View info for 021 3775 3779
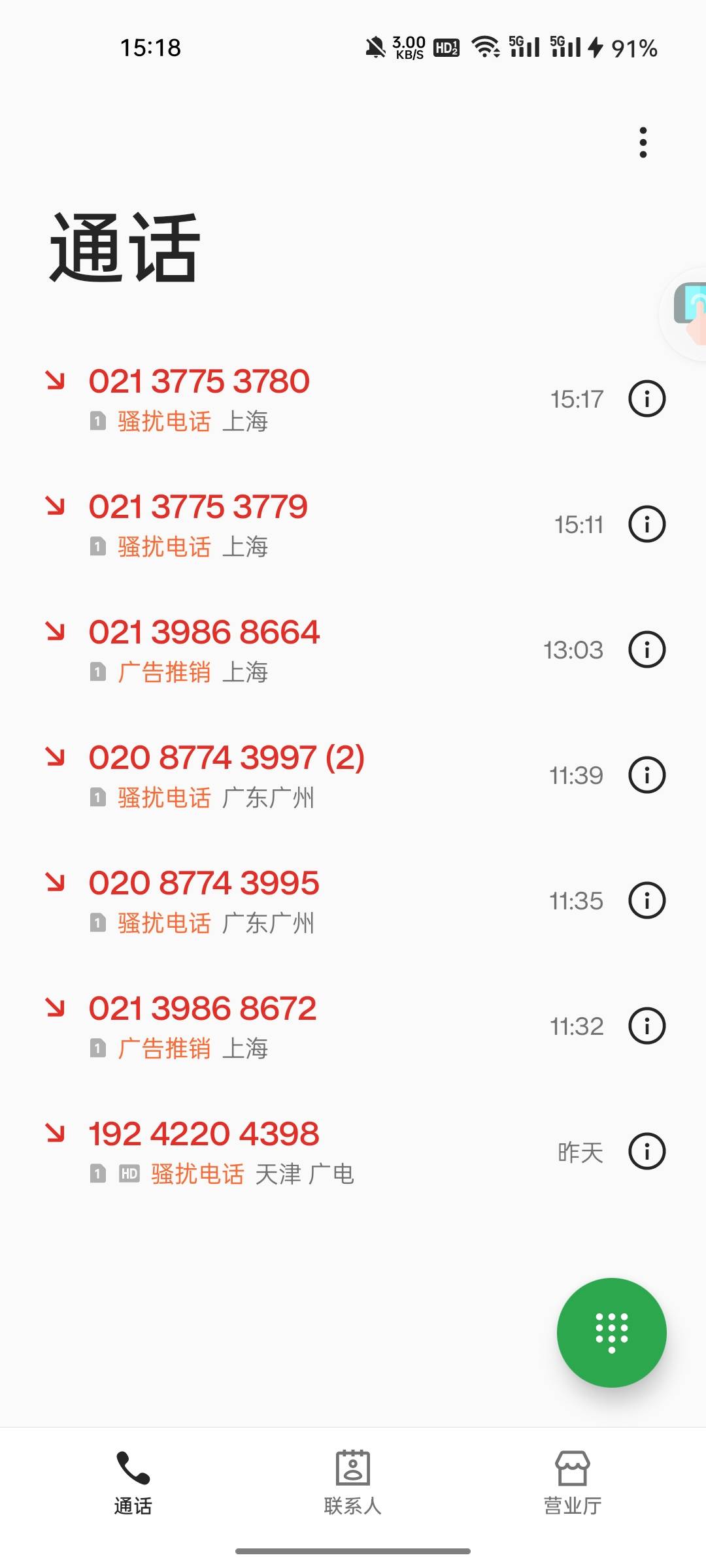 pos(647,524)
